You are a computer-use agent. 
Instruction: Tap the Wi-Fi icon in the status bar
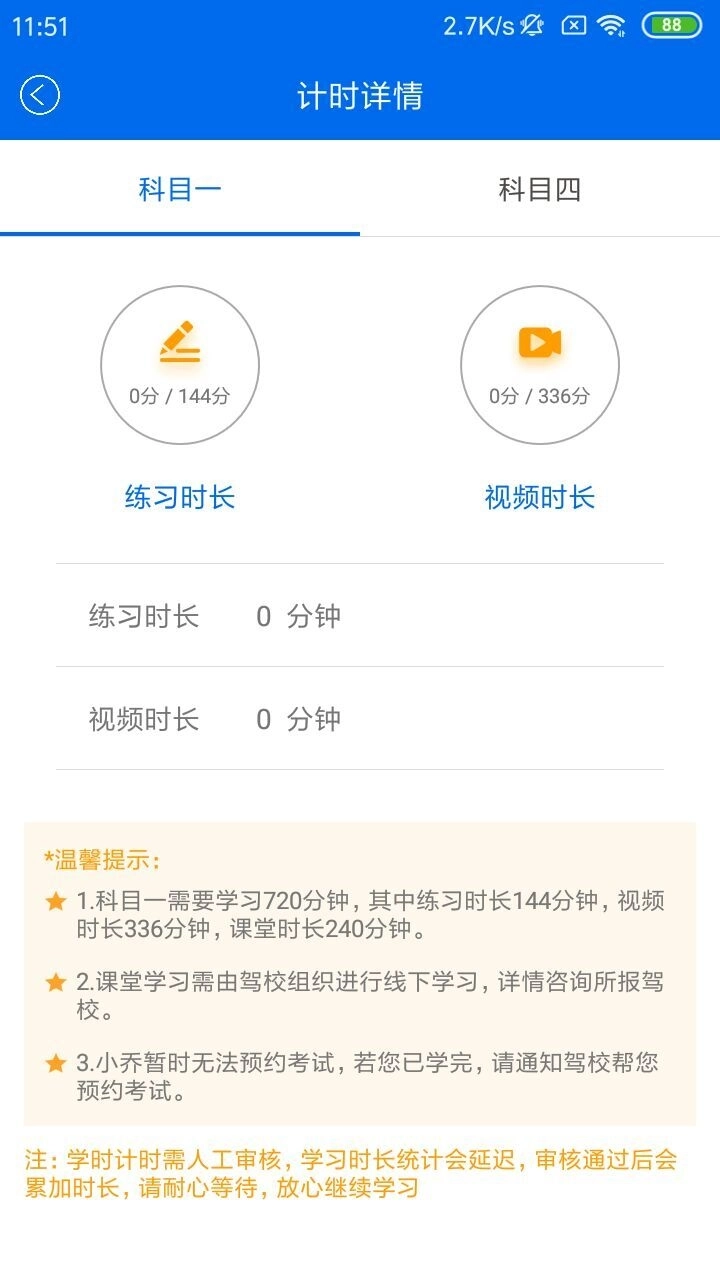tap(611, 26)
